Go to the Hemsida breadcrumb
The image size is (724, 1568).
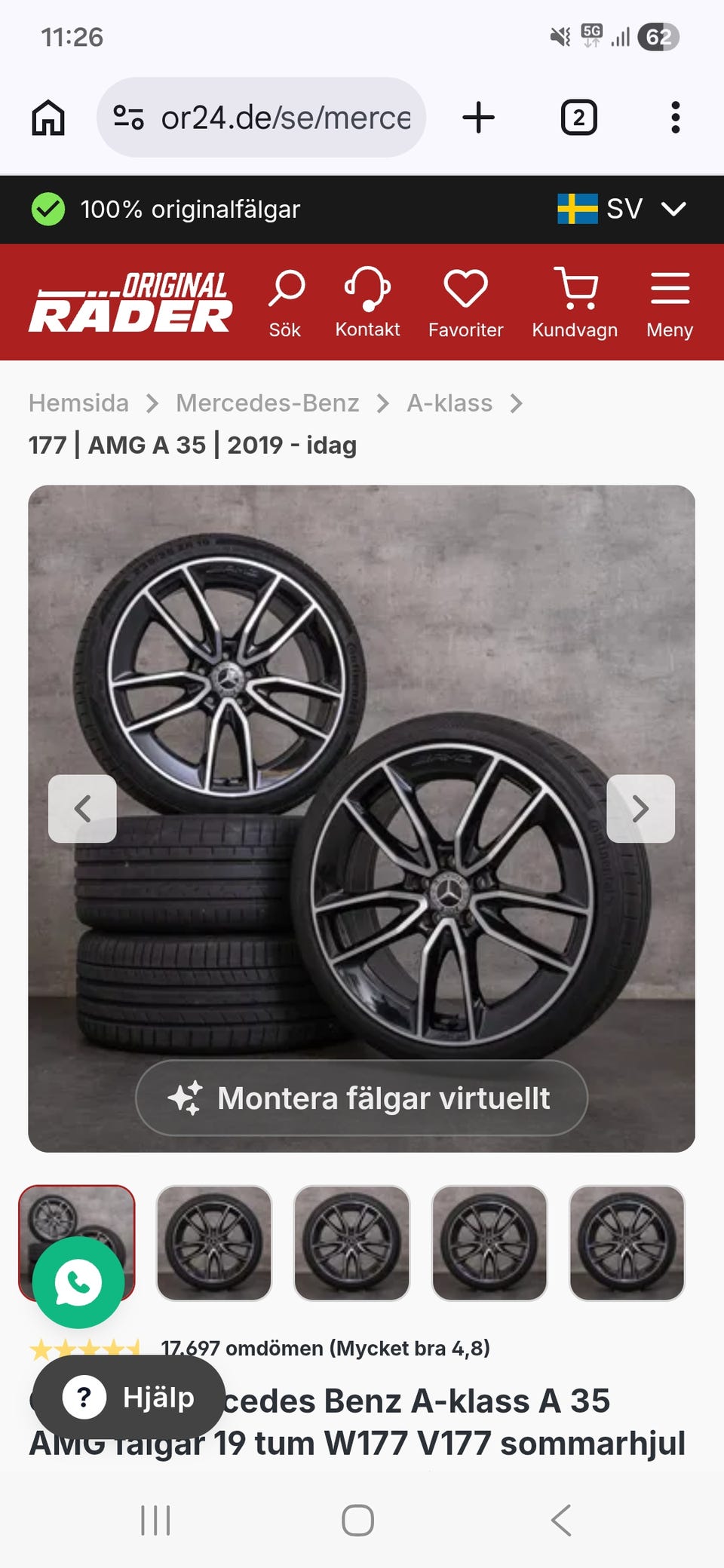[78, 403]
